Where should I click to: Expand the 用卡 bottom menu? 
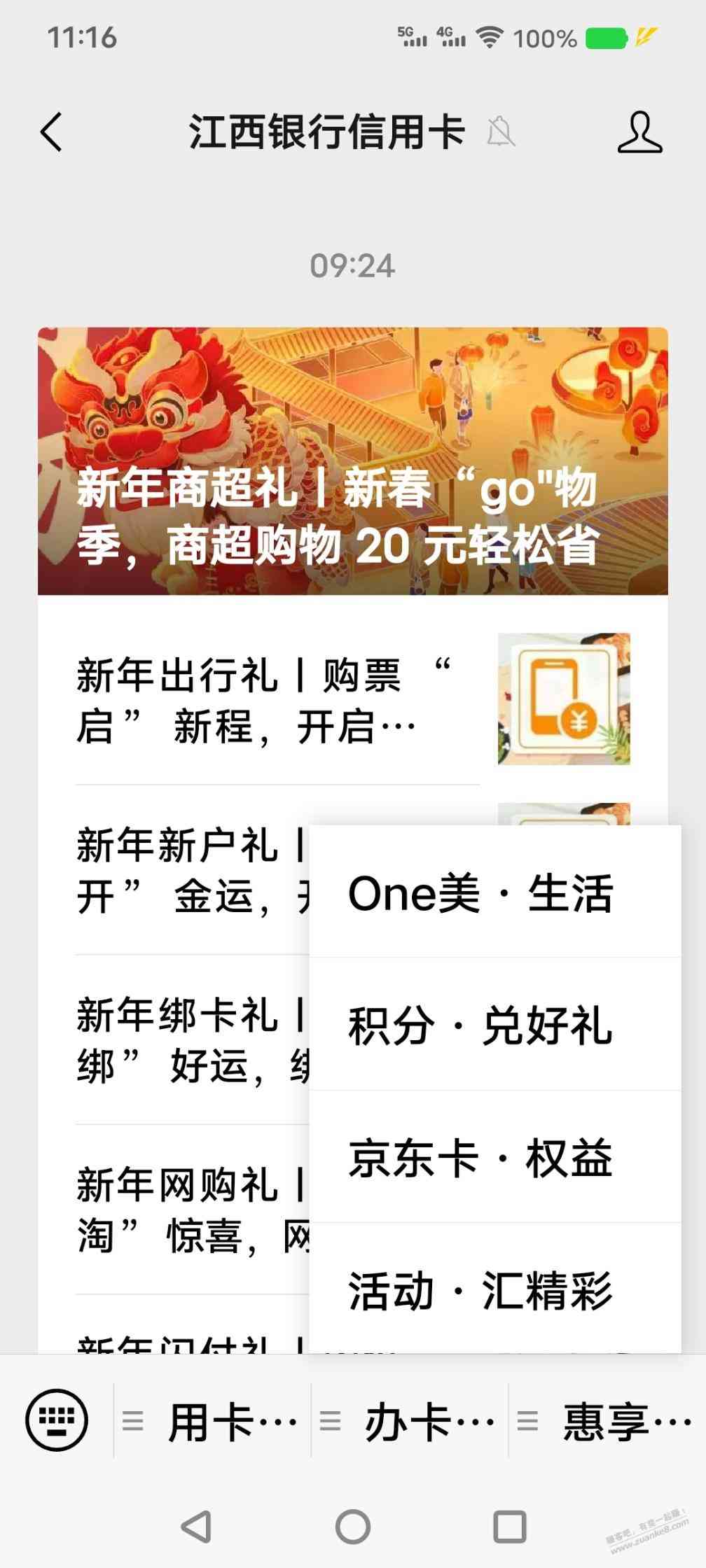[x=212, y=1422]
